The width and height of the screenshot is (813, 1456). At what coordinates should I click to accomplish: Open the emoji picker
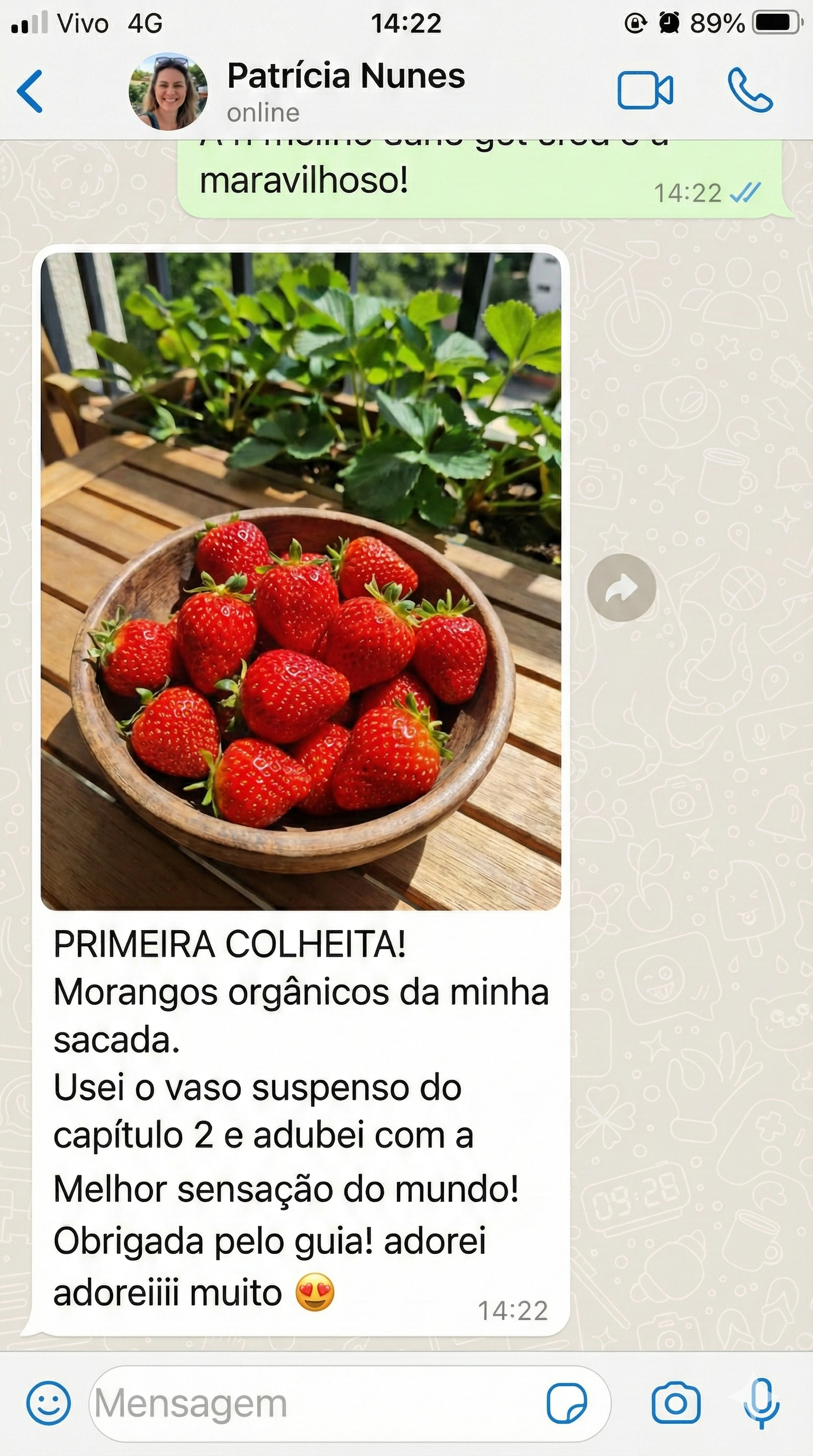pos(49,1404)
